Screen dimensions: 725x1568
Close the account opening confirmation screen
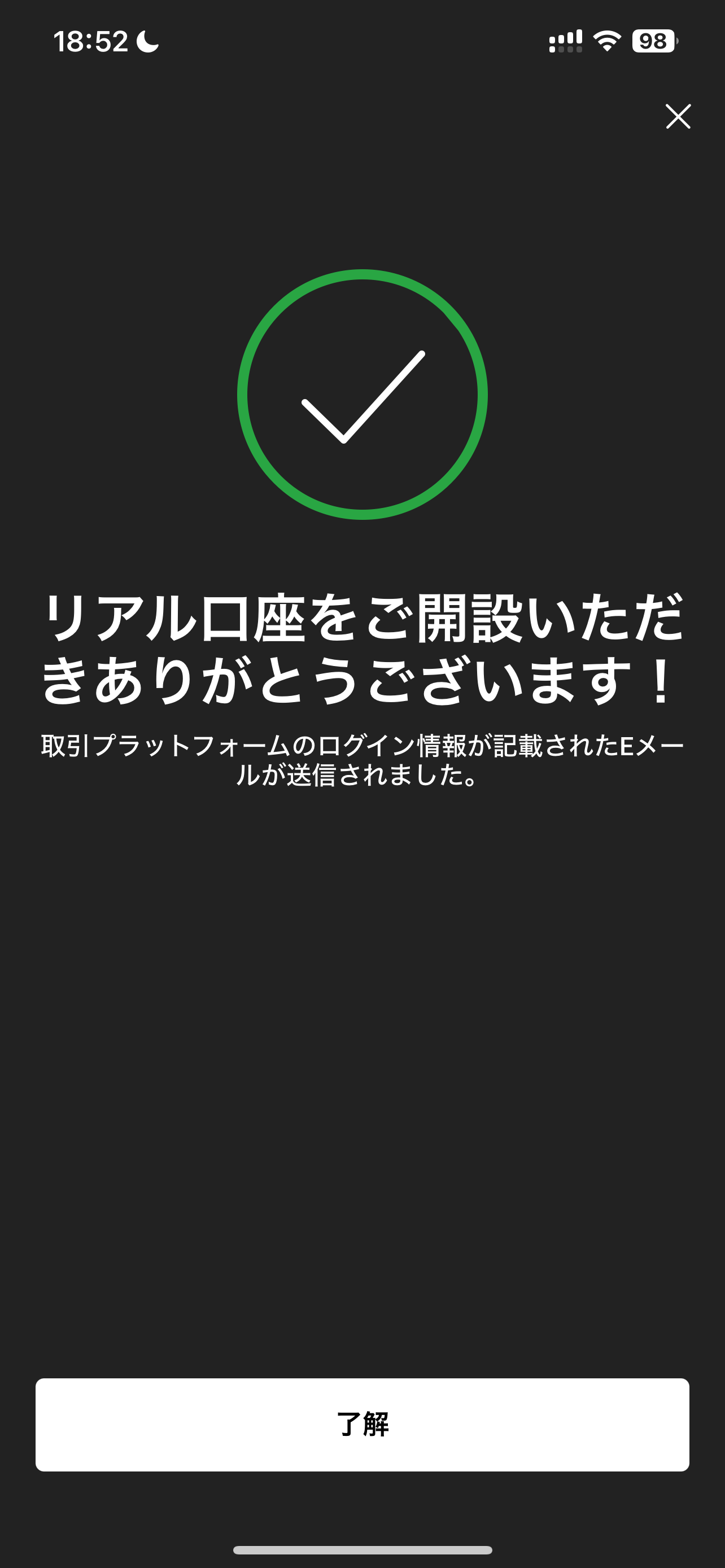(678, 116)
